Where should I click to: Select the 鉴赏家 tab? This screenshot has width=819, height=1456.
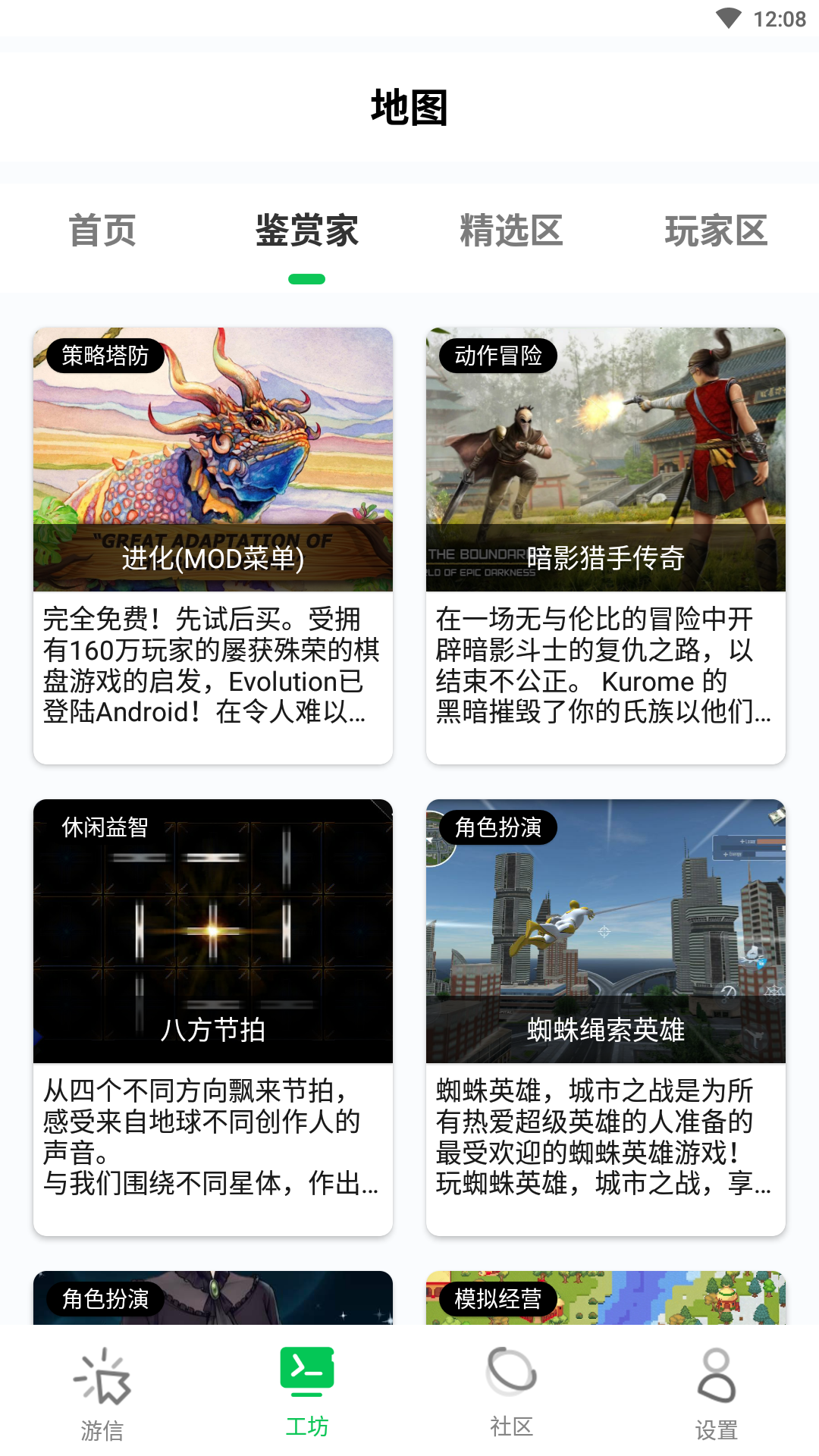[307, 231]
